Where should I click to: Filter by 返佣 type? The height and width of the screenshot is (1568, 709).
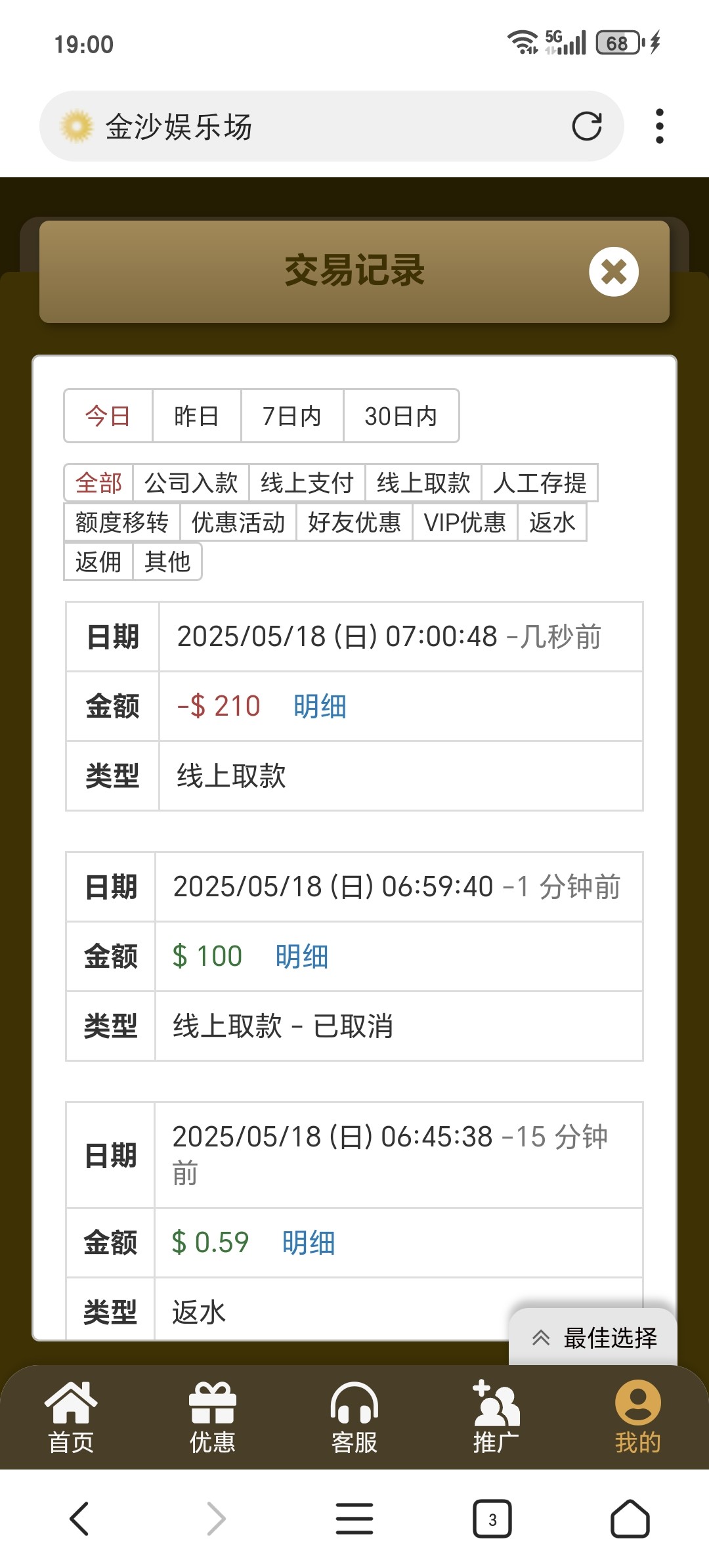[x=98, y=561]
